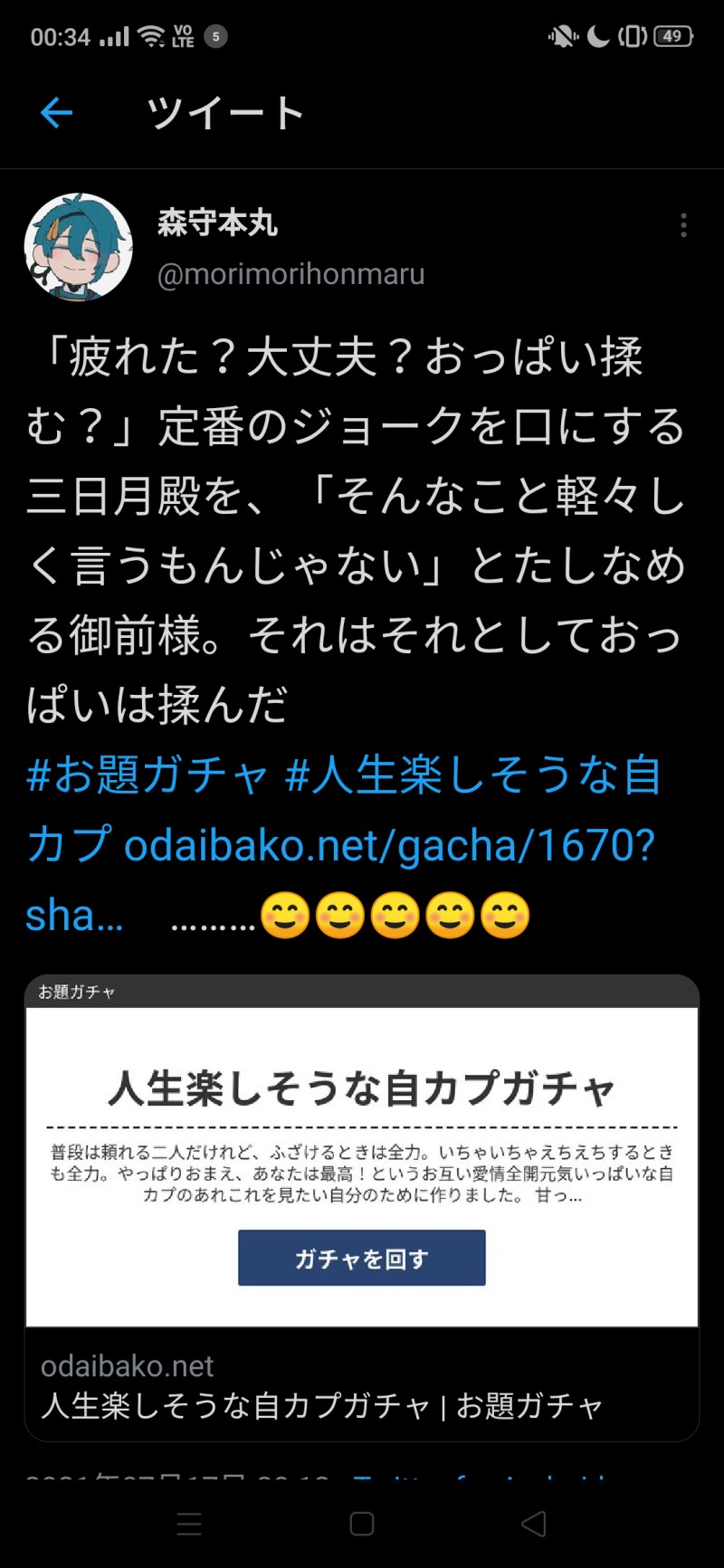Open 森守本丸's profile picture
724x1568 pixels.
point(78,247)
